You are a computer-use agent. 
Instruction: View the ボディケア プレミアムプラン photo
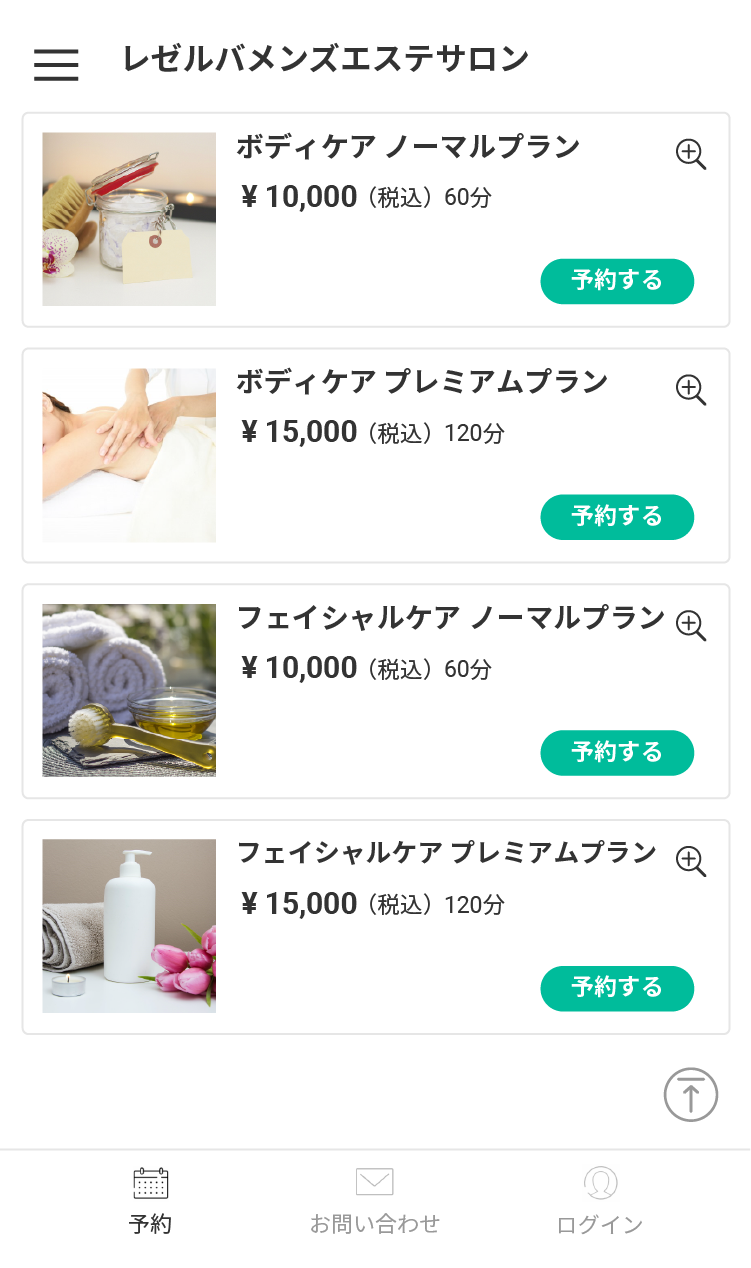(129, 455)
